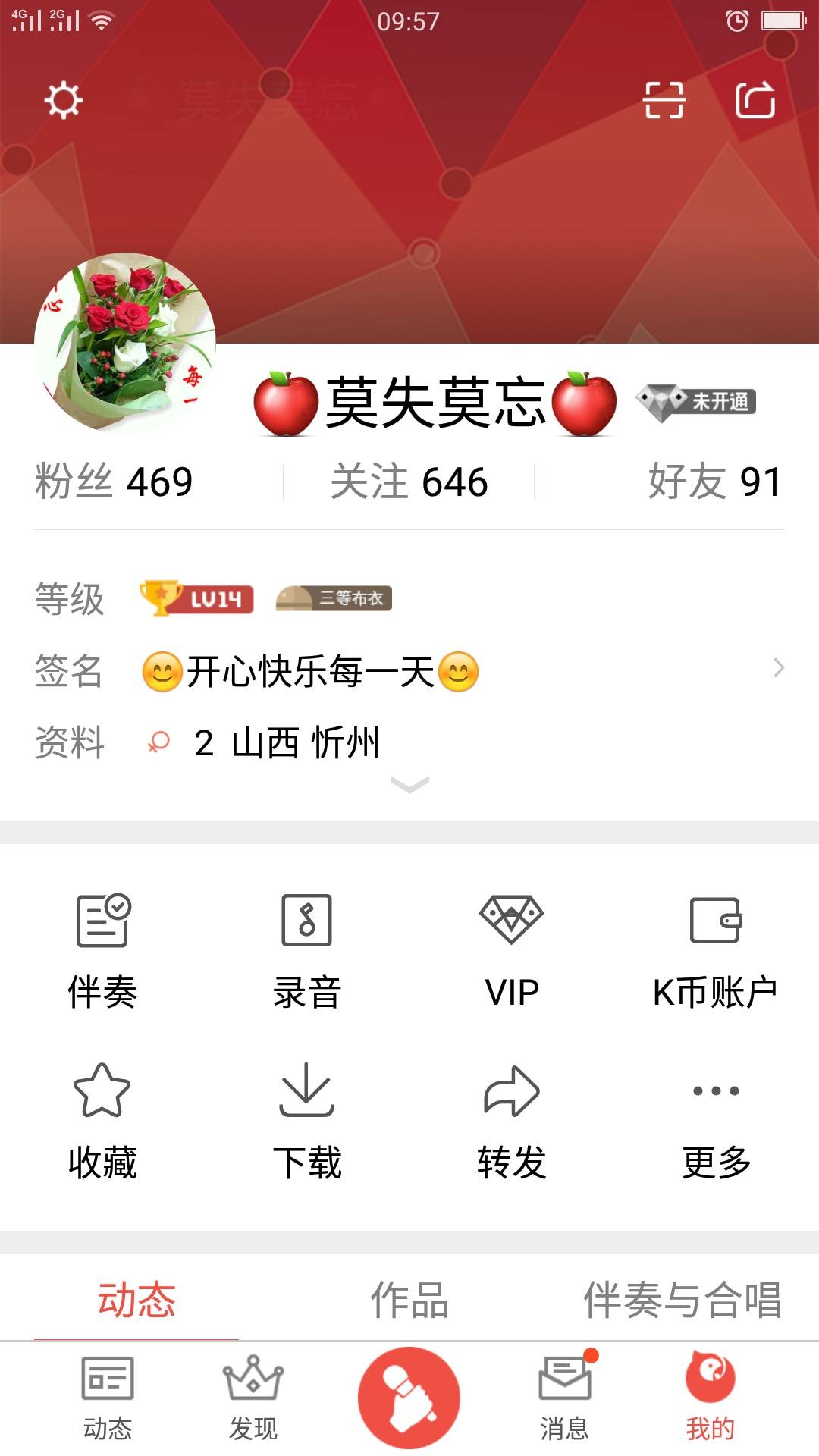819x1456 pixels.
Task: View the 粉丝 followers list
Action: (114, 482)
